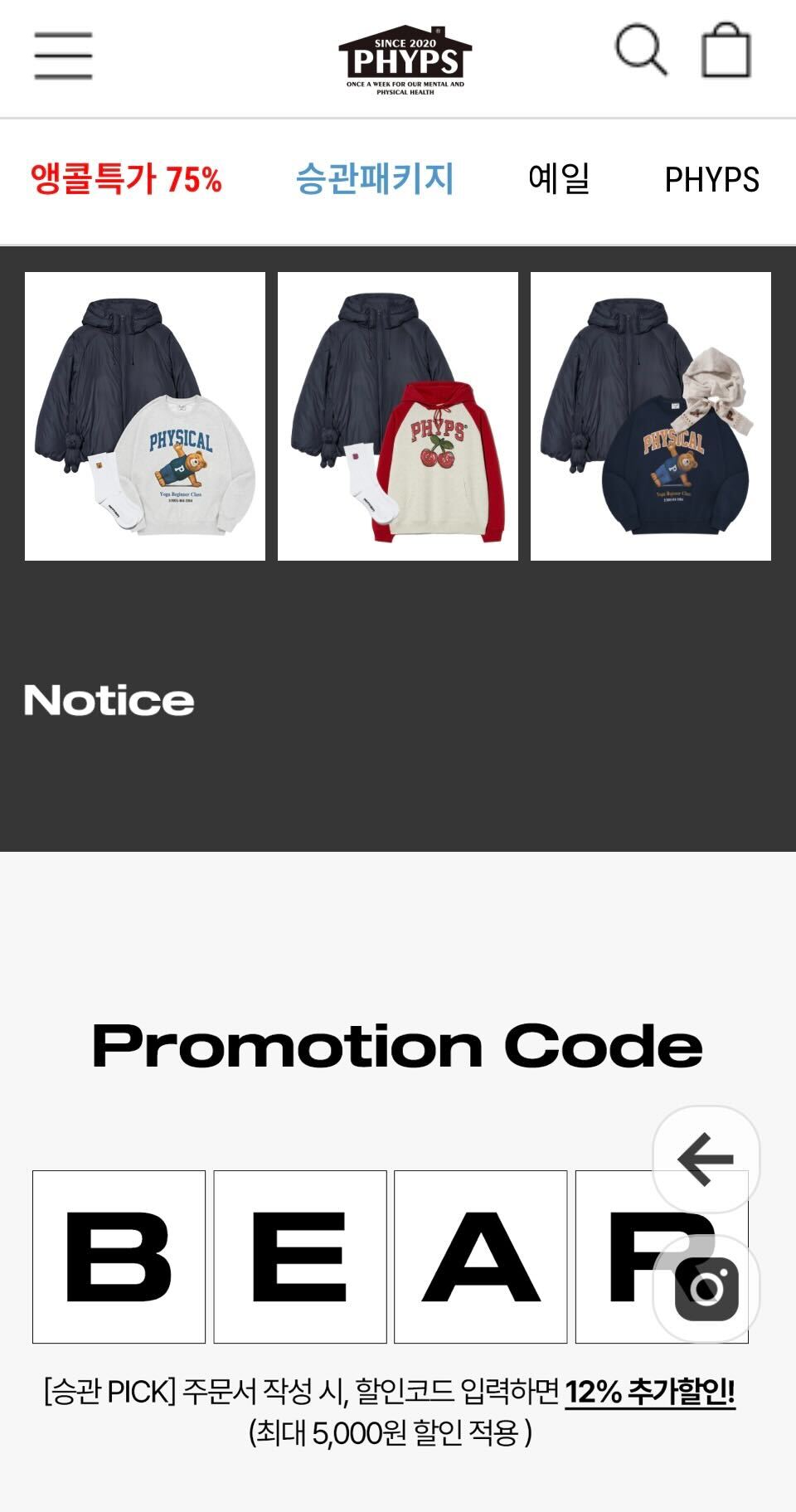Open the floating Instagram button
Viewport: 796px width, 1512px height.
tap(706, 1289)
